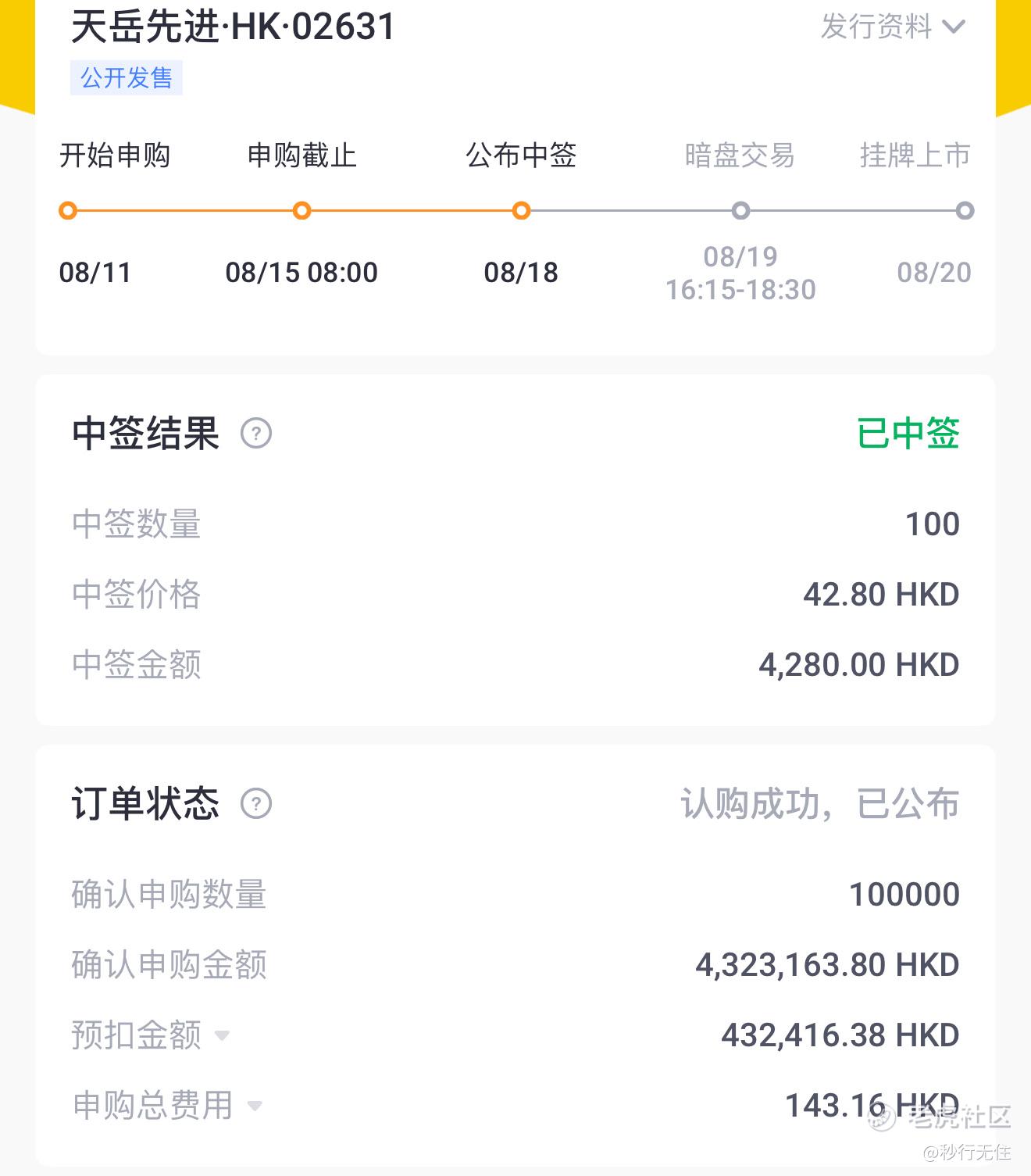Expand the 预扣金额 details arrow
This screenshot has height=1176, width=1031.
tap(222, 1036)
